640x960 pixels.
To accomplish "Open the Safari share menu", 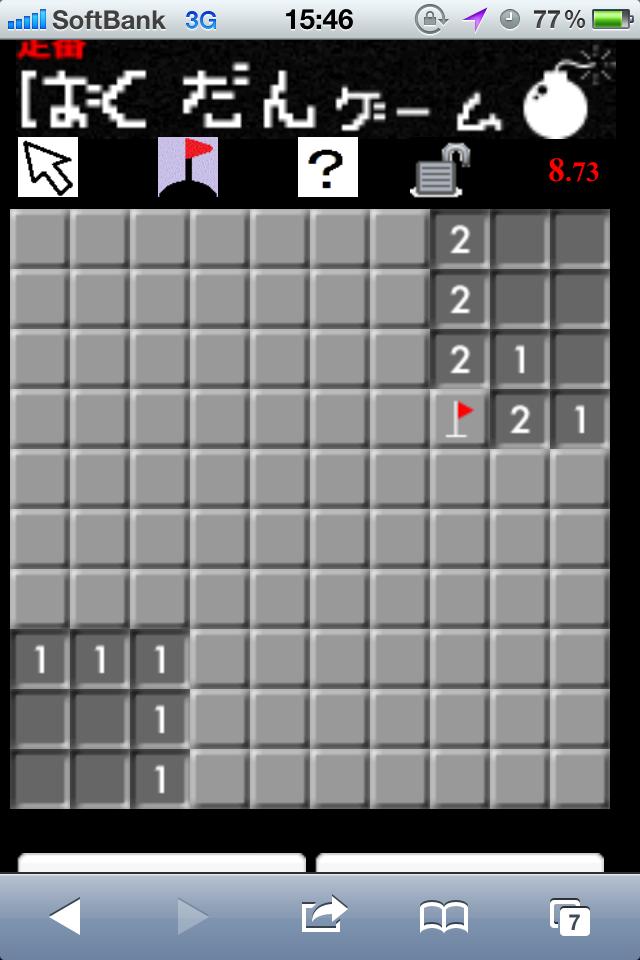I will pyautogui.click(x=323, y=915).
